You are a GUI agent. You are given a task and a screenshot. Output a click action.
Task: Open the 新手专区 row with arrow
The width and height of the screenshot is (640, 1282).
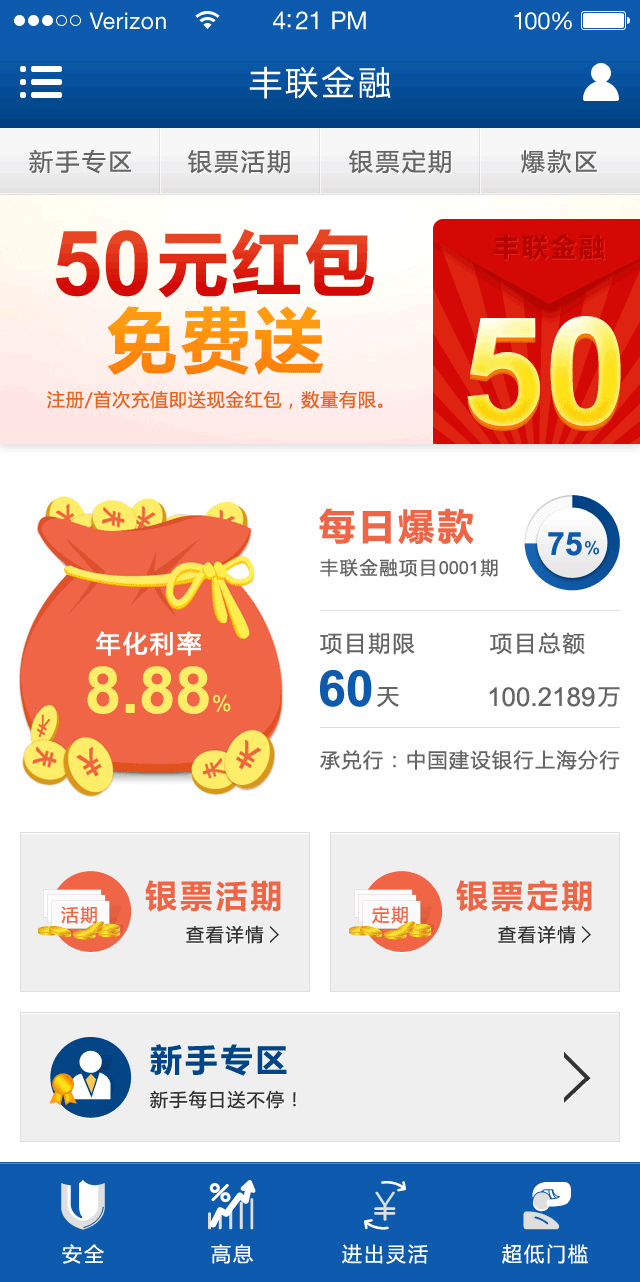[320, 1077]
